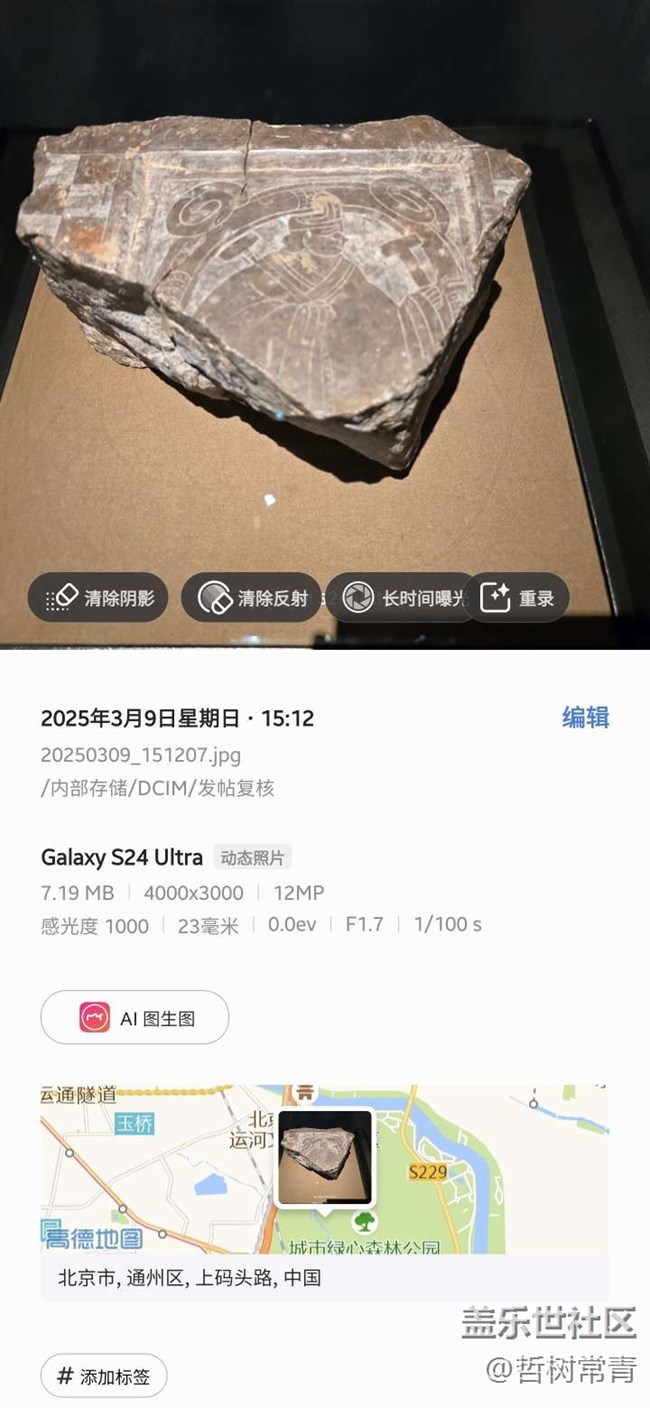Tap the 重录 chip
This screenshot has height=1408, width=650.
(x=517, y=598)
